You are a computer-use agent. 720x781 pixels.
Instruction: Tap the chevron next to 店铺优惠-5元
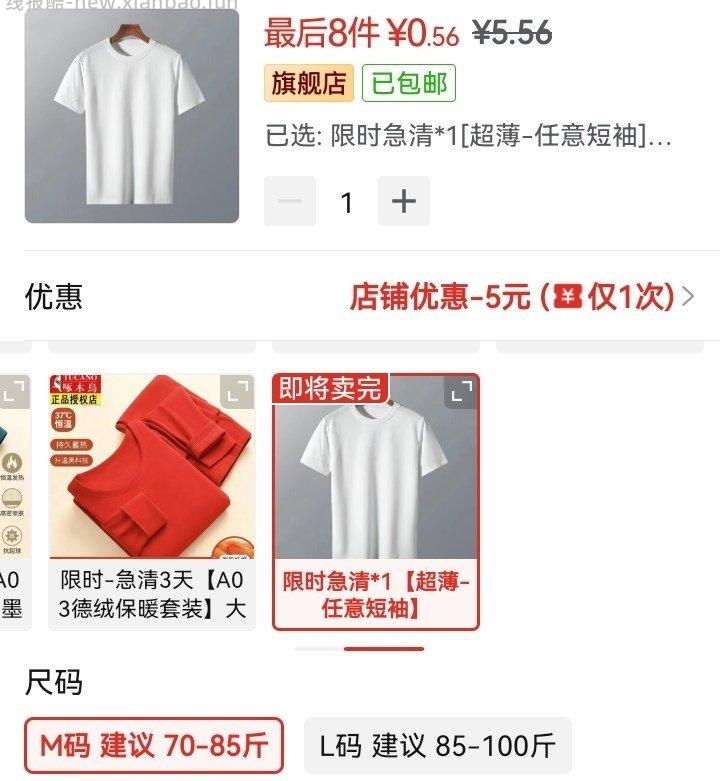[x=690, y=298]
